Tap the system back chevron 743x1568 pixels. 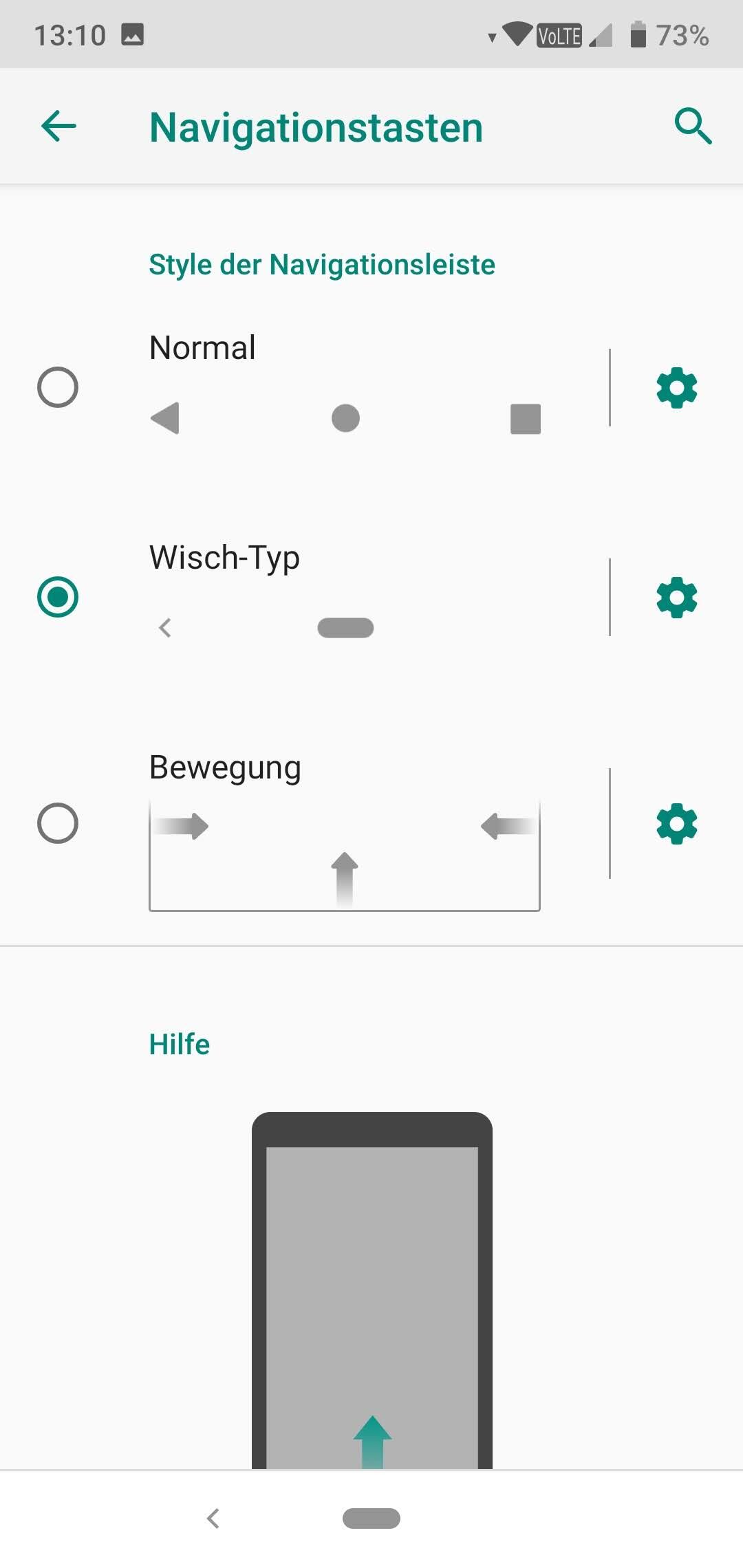213,1518
